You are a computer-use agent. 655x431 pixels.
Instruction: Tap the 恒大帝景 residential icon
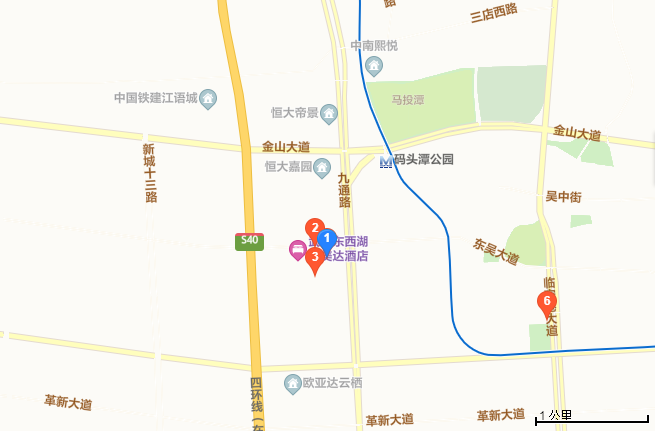329,112
